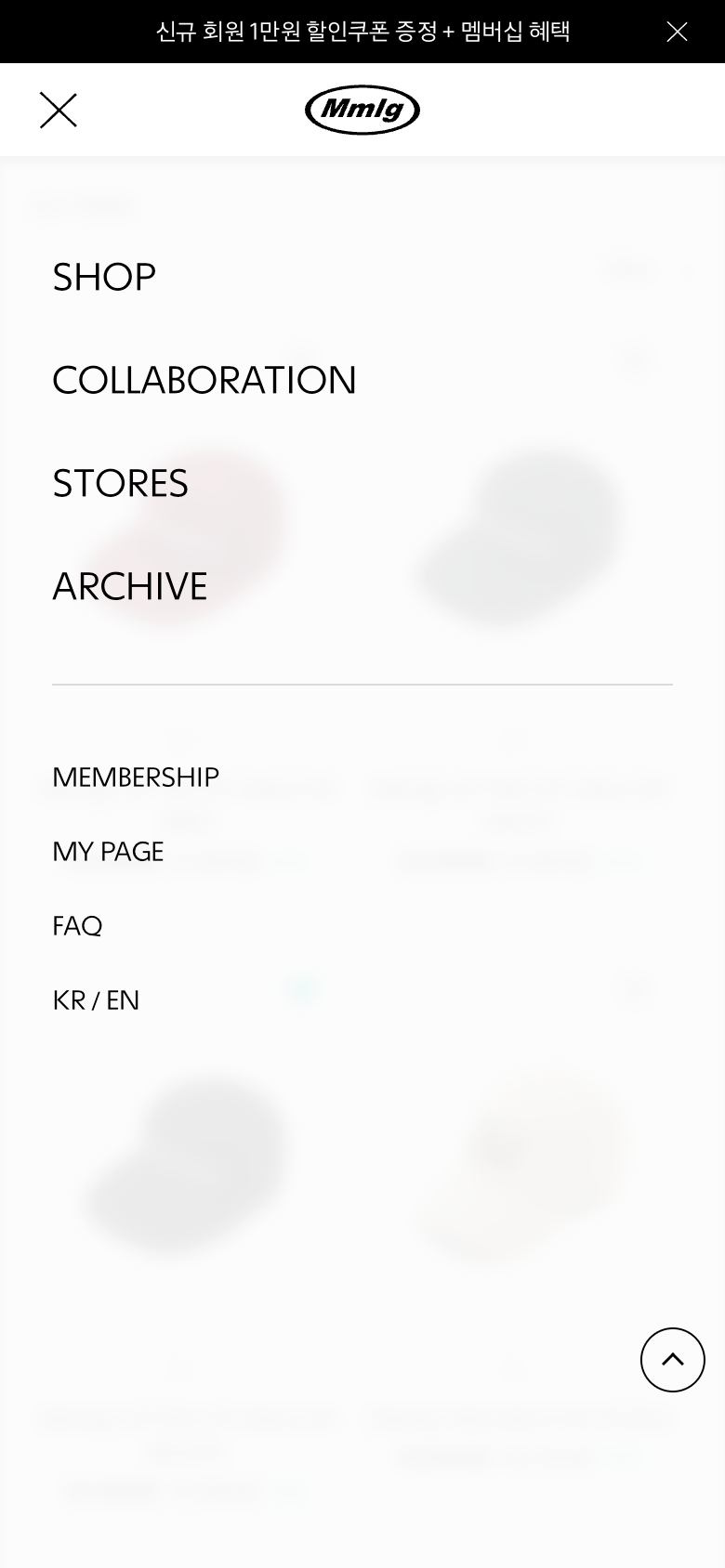Tap the scroll-to-top arrow button
Viewport: 725px width, 1568px height.
[672, 1359]
